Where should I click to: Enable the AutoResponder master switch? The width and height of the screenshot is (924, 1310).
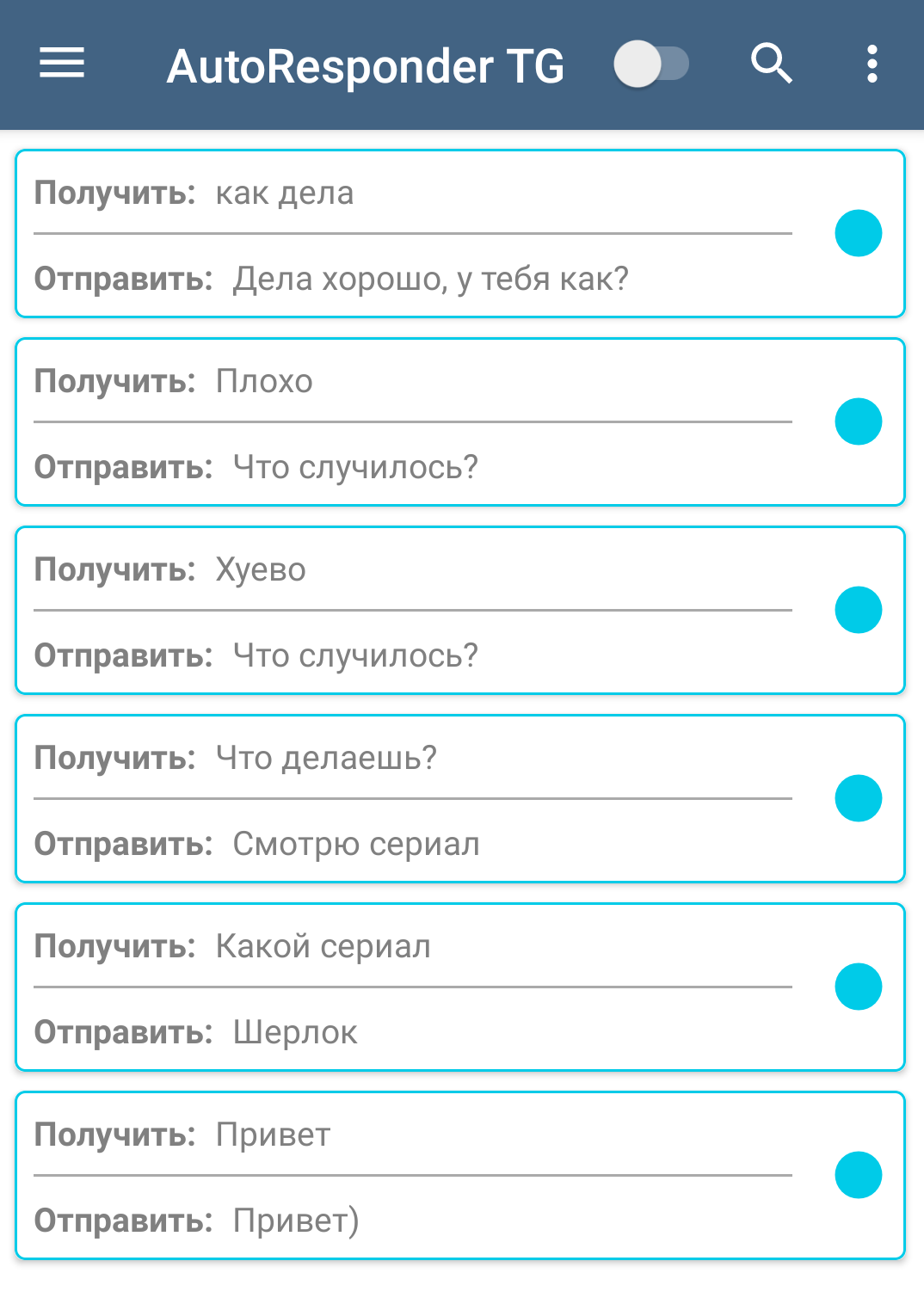(651, 64)
